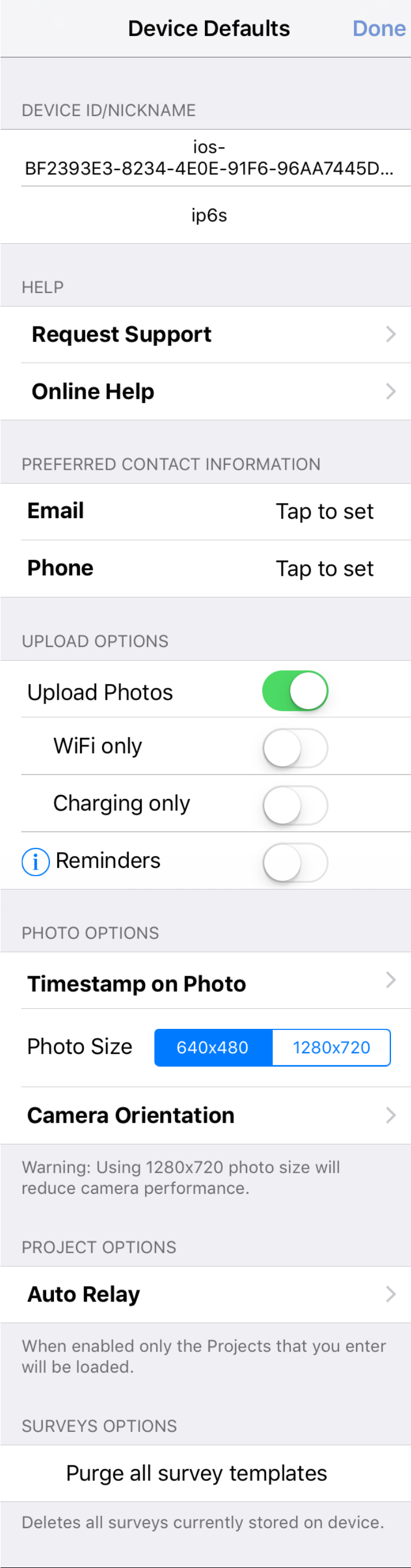Tap Done to close Device Defaults
This screenshot has height=1568, width=411.
click(378, 29)
